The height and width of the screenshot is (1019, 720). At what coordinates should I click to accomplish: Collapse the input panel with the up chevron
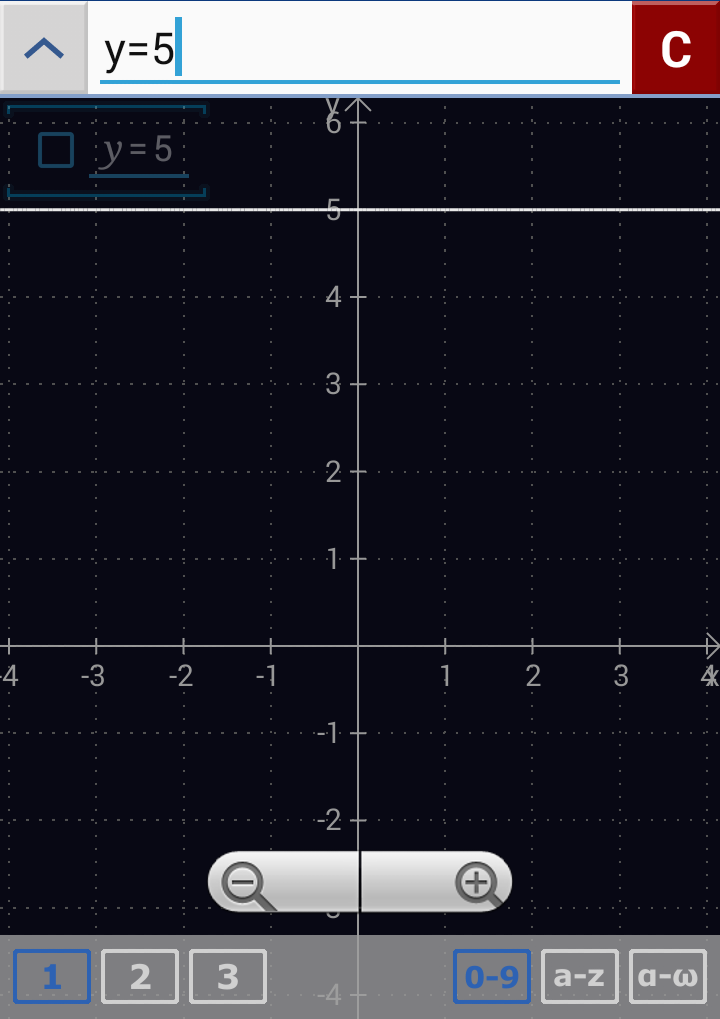click(x=44, y=48)
